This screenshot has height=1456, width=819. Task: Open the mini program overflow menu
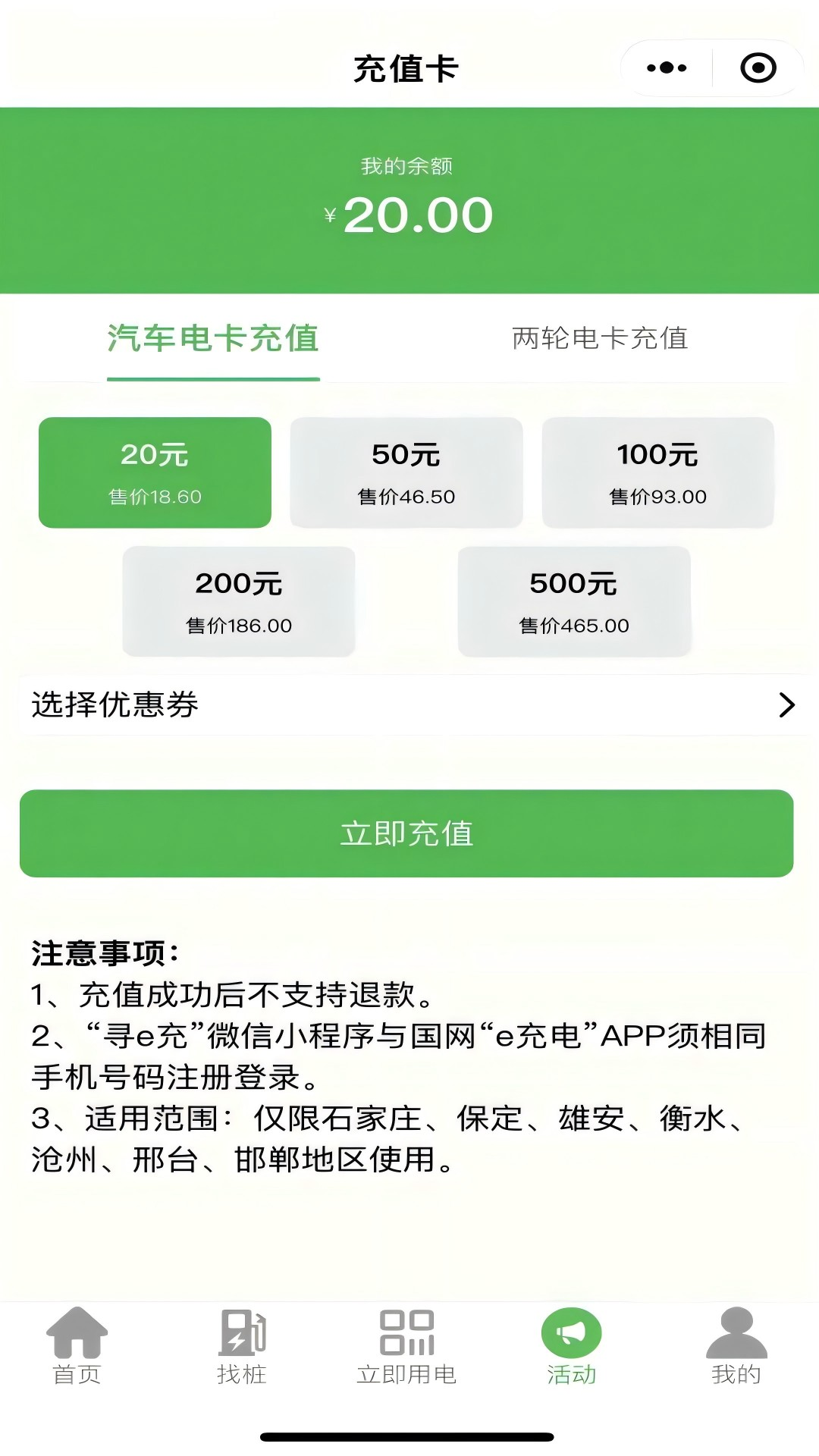667,68
